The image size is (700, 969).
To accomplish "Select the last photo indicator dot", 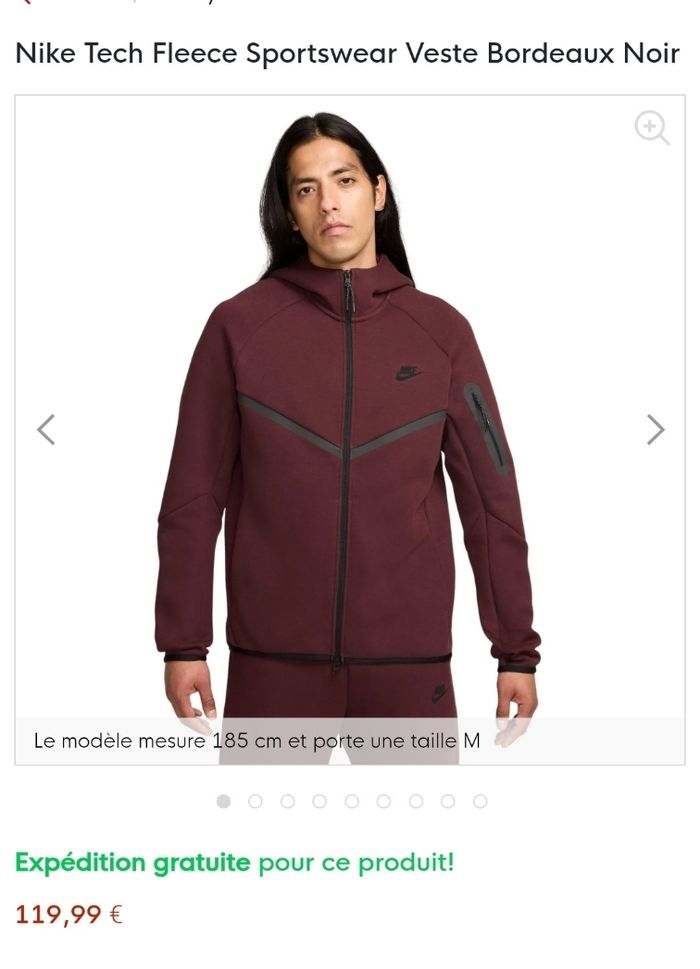I will coord(480,801).
